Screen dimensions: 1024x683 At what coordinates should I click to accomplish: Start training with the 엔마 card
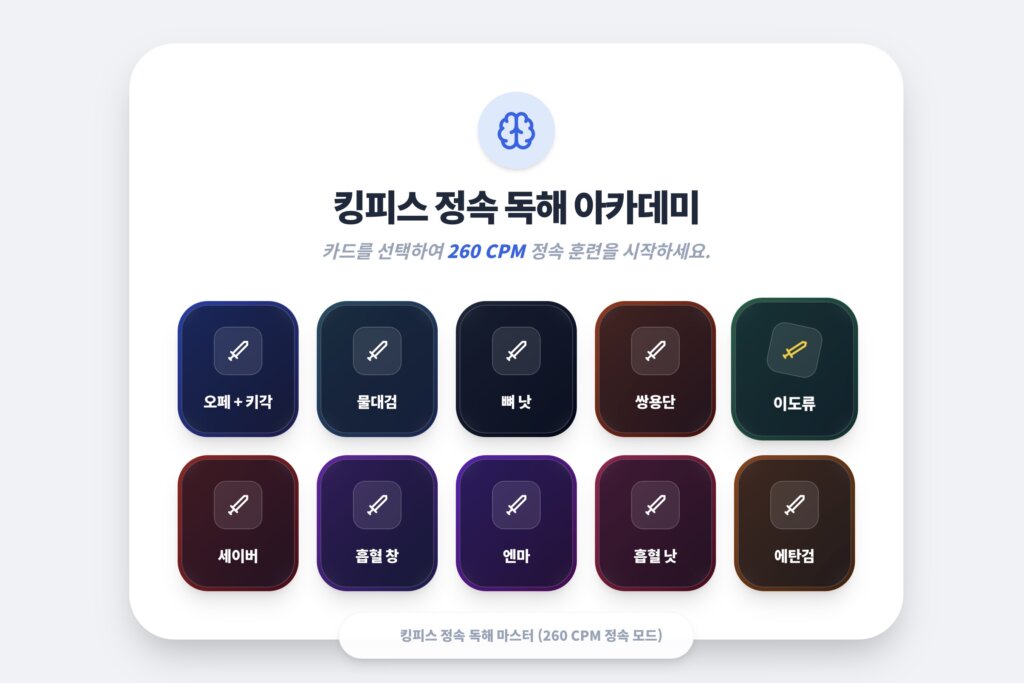point(516,523)
